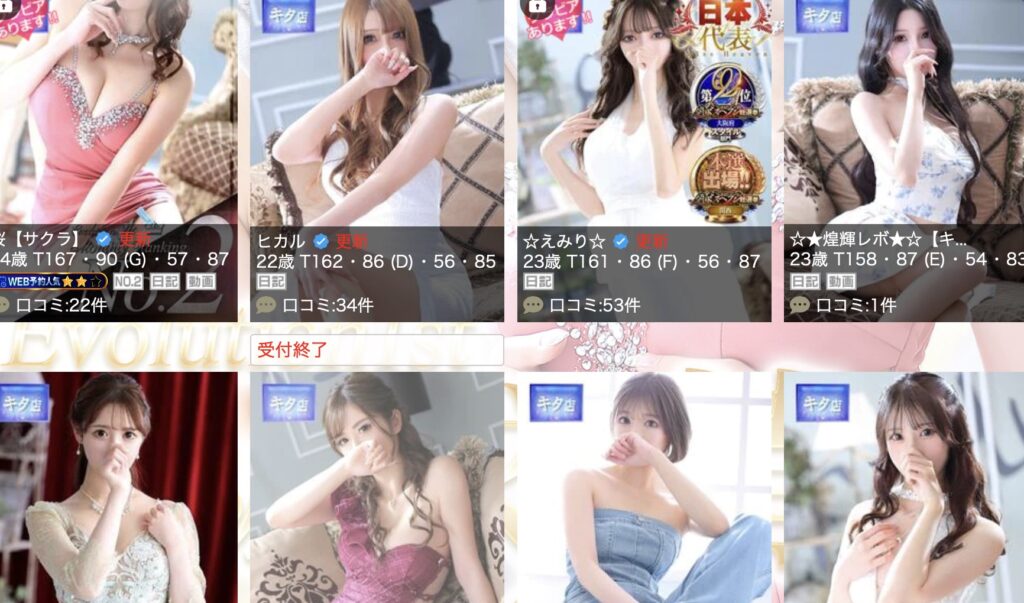Open ☆えみり☆'s 日記 diary badge

pos(538,282)
